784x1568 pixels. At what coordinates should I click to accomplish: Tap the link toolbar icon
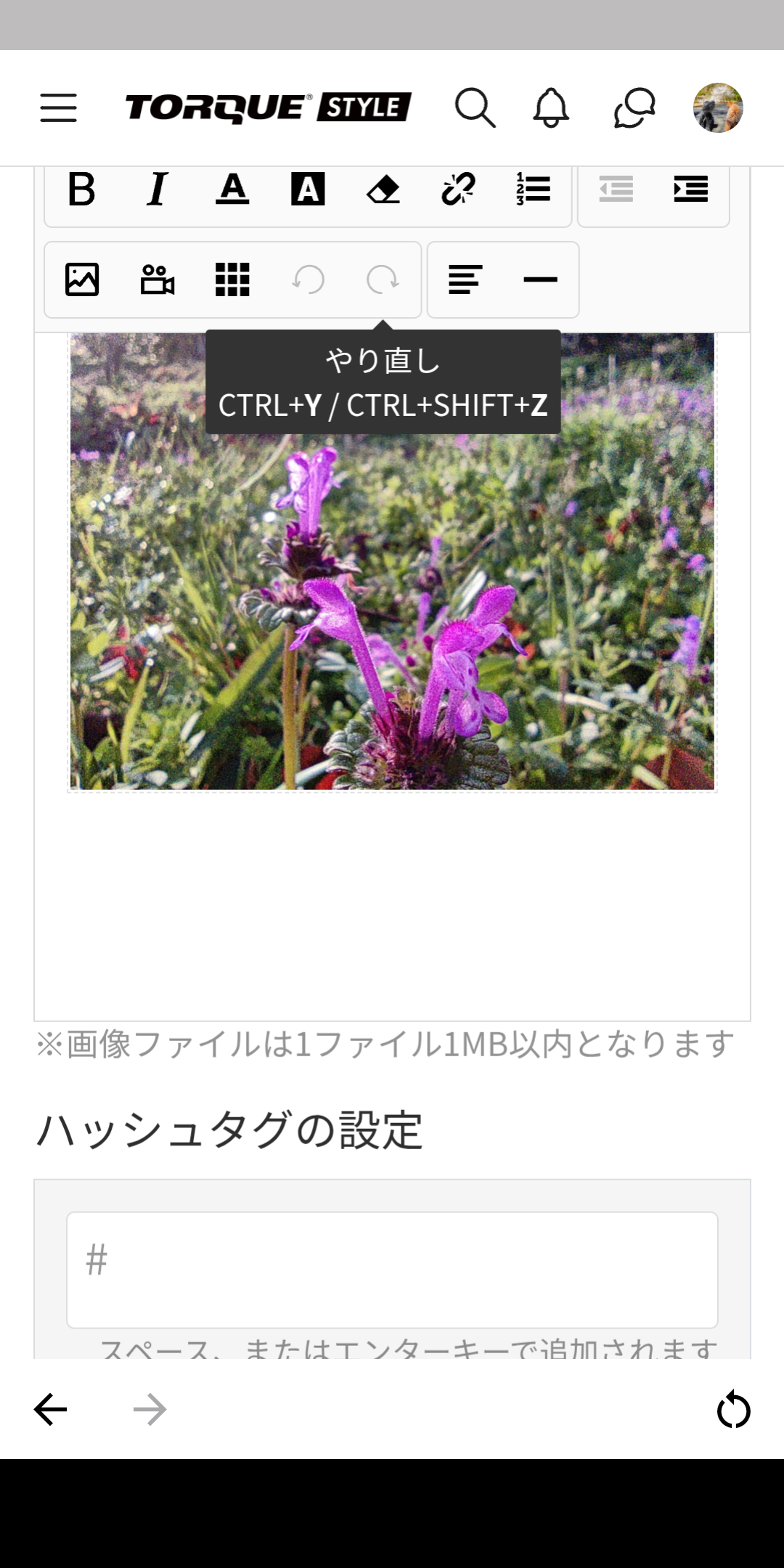[458, 190]
